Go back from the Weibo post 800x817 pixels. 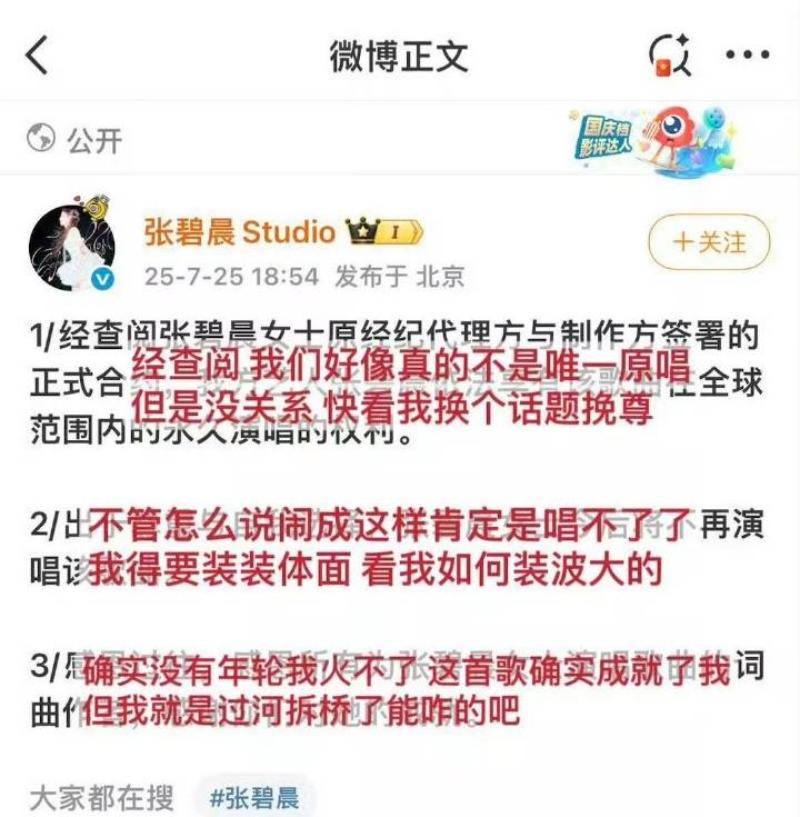[37, 54]
